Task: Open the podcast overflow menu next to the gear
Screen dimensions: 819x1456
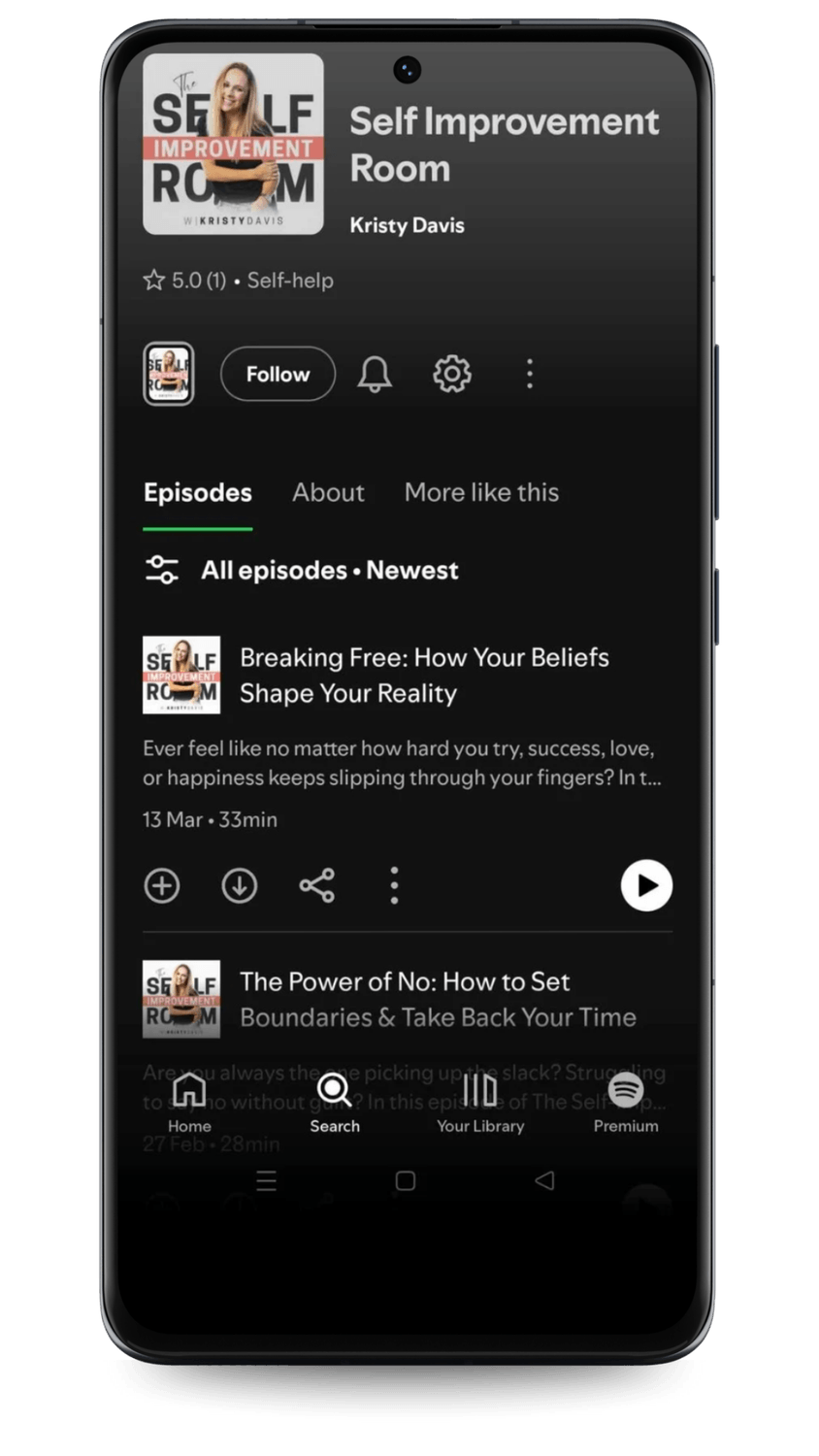Action: [x=529, y=374]
